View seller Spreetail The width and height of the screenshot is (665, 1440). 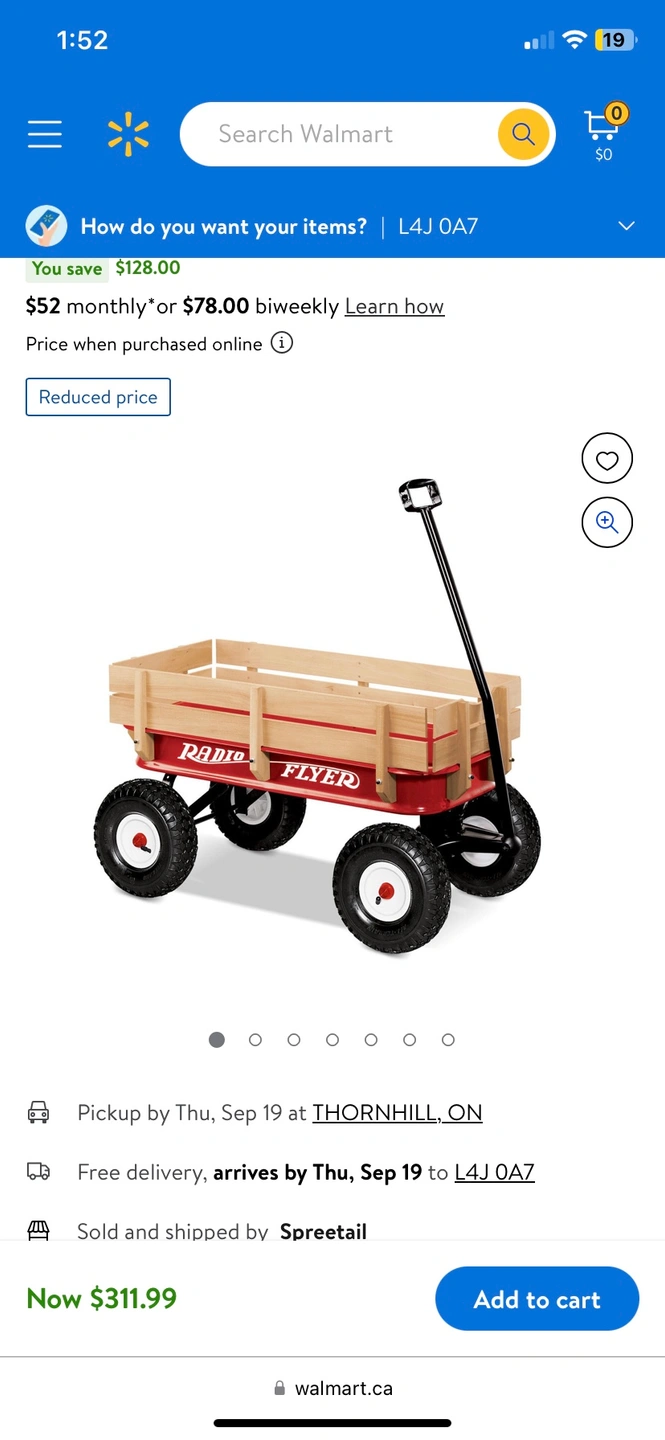point(323,1231)
